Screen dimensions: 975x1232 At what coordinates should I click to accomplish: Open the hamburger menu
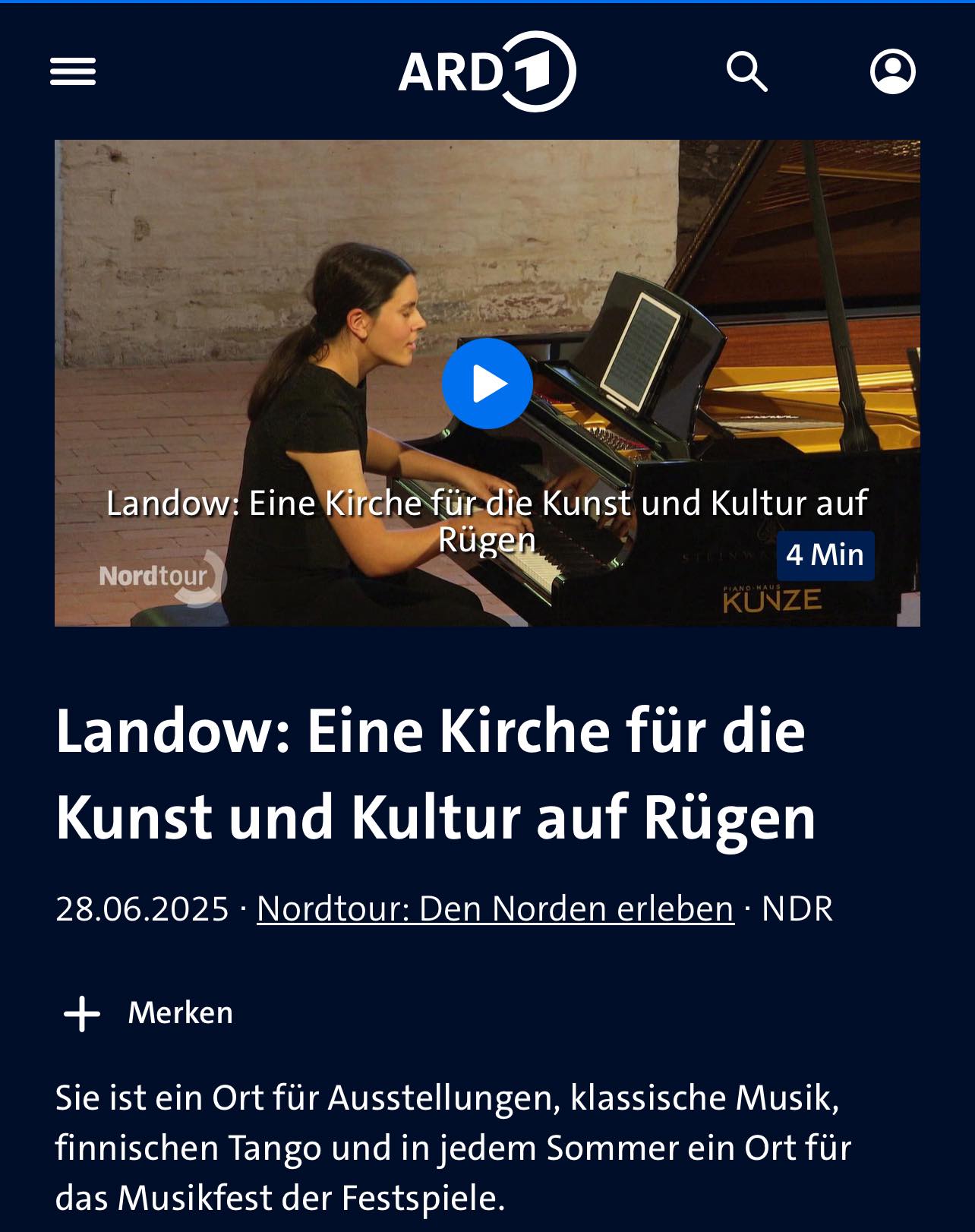pyautogui.click(x=73, y=72)
